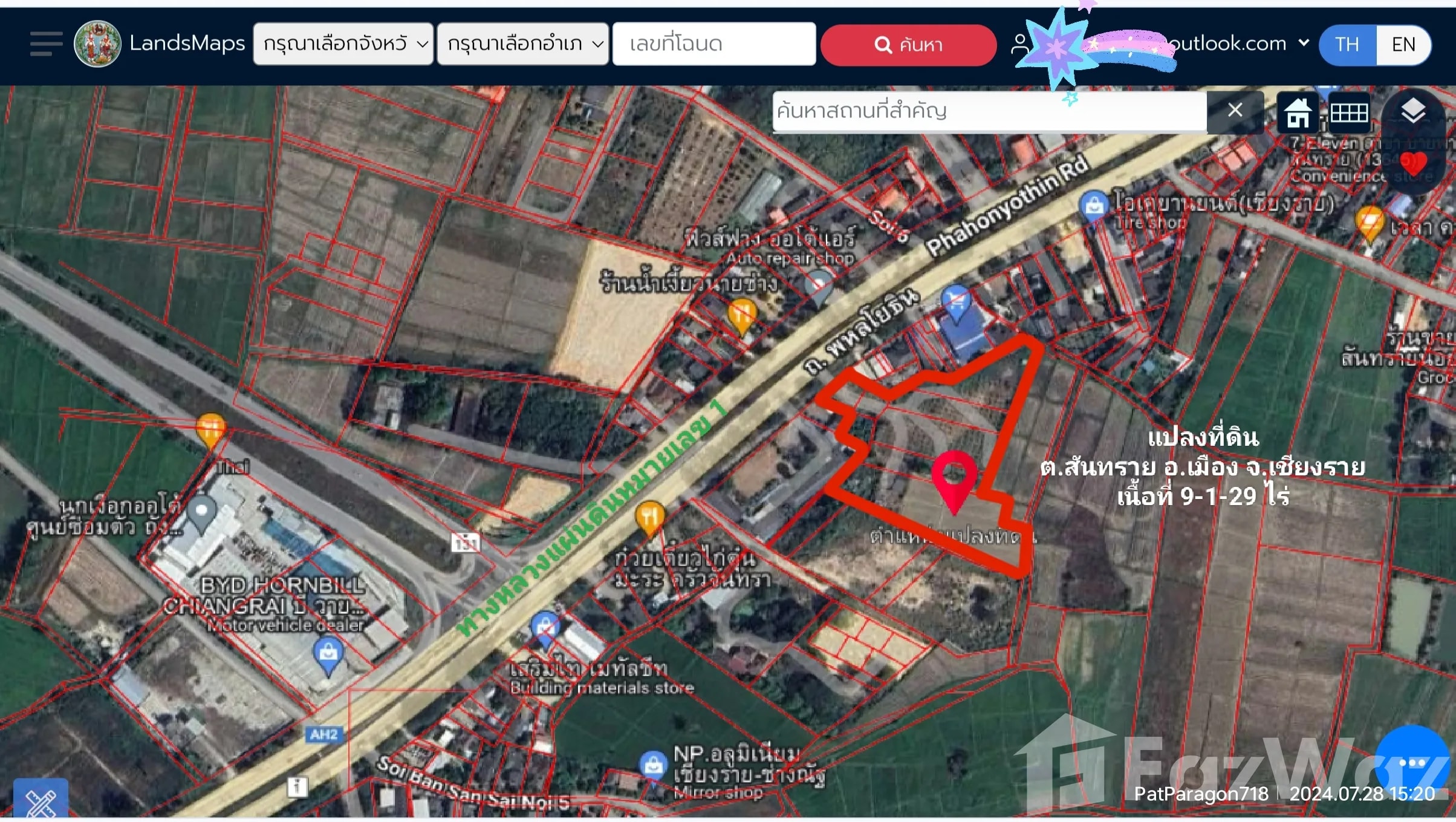Image resolution: width=1456 pixels, height=822 pixels.
Task: Tap the house icon on map toolbar
Action: [1298, 113]
